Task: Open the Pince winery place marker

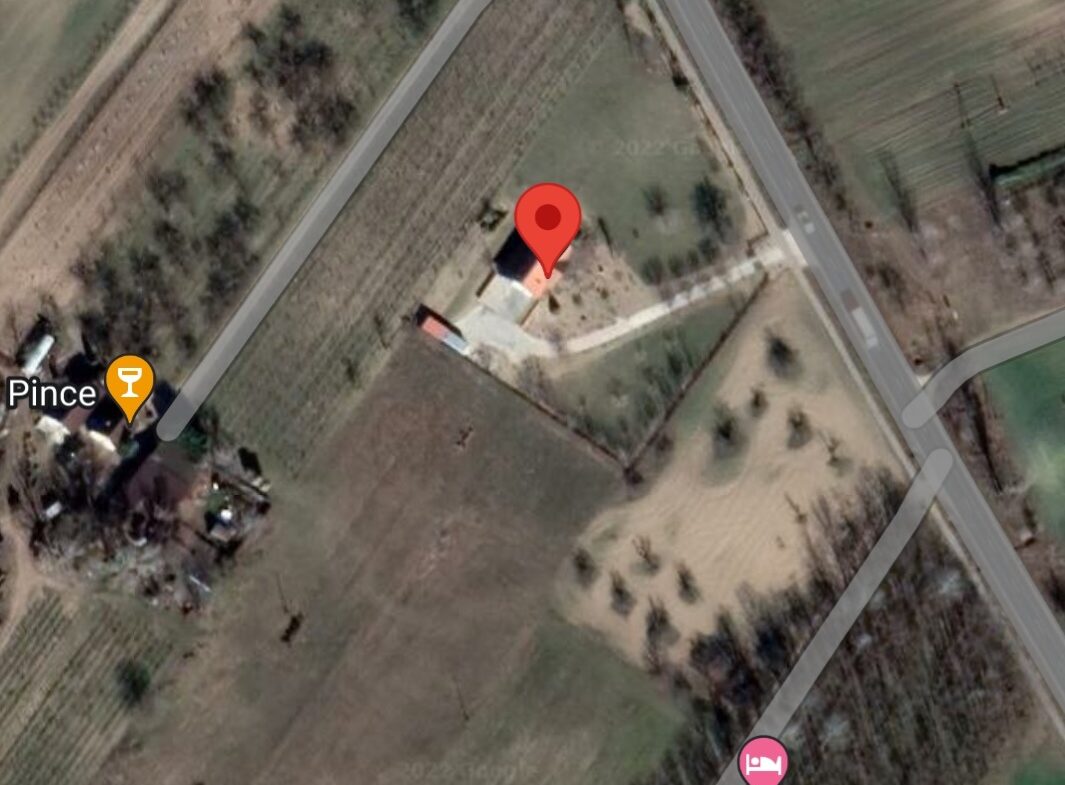Action: coord(130,383)
